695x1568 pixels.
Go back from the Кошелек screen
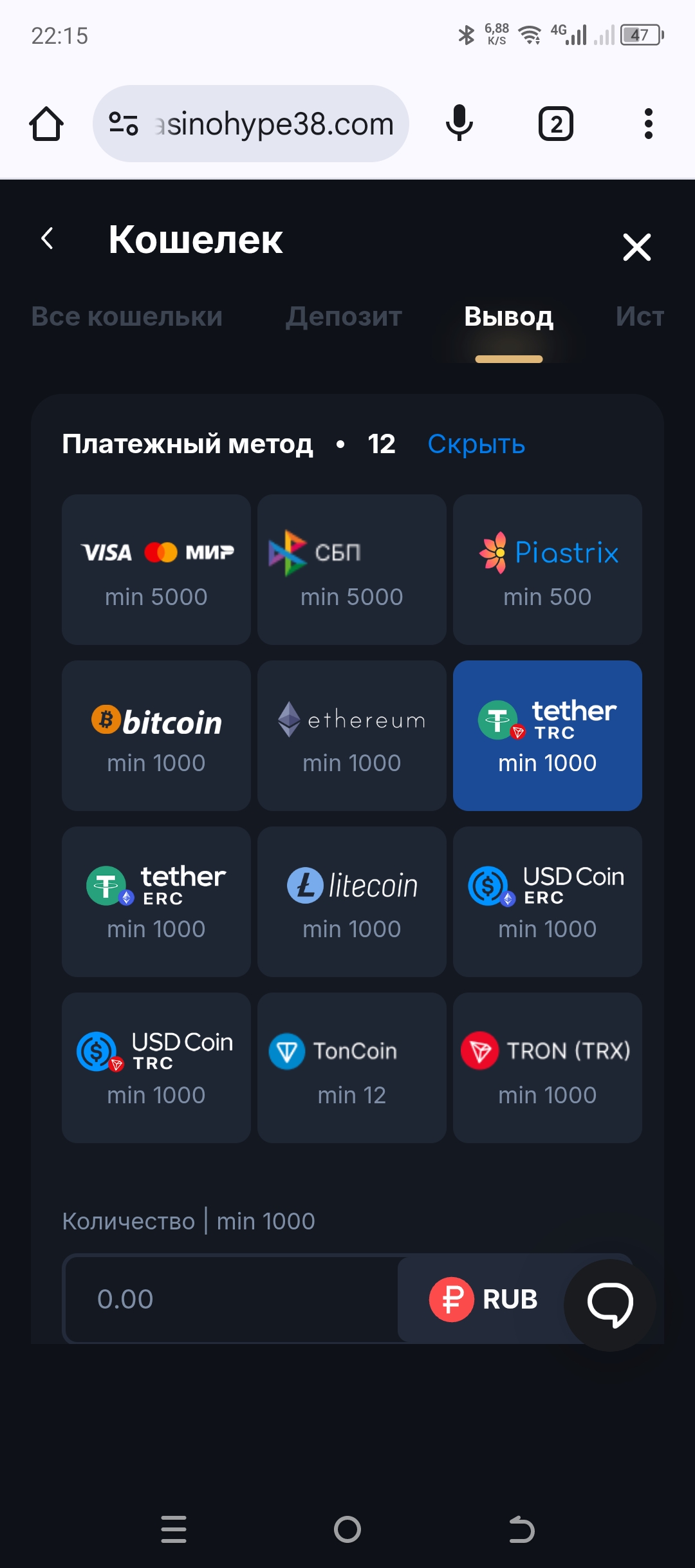pos(47,239)
